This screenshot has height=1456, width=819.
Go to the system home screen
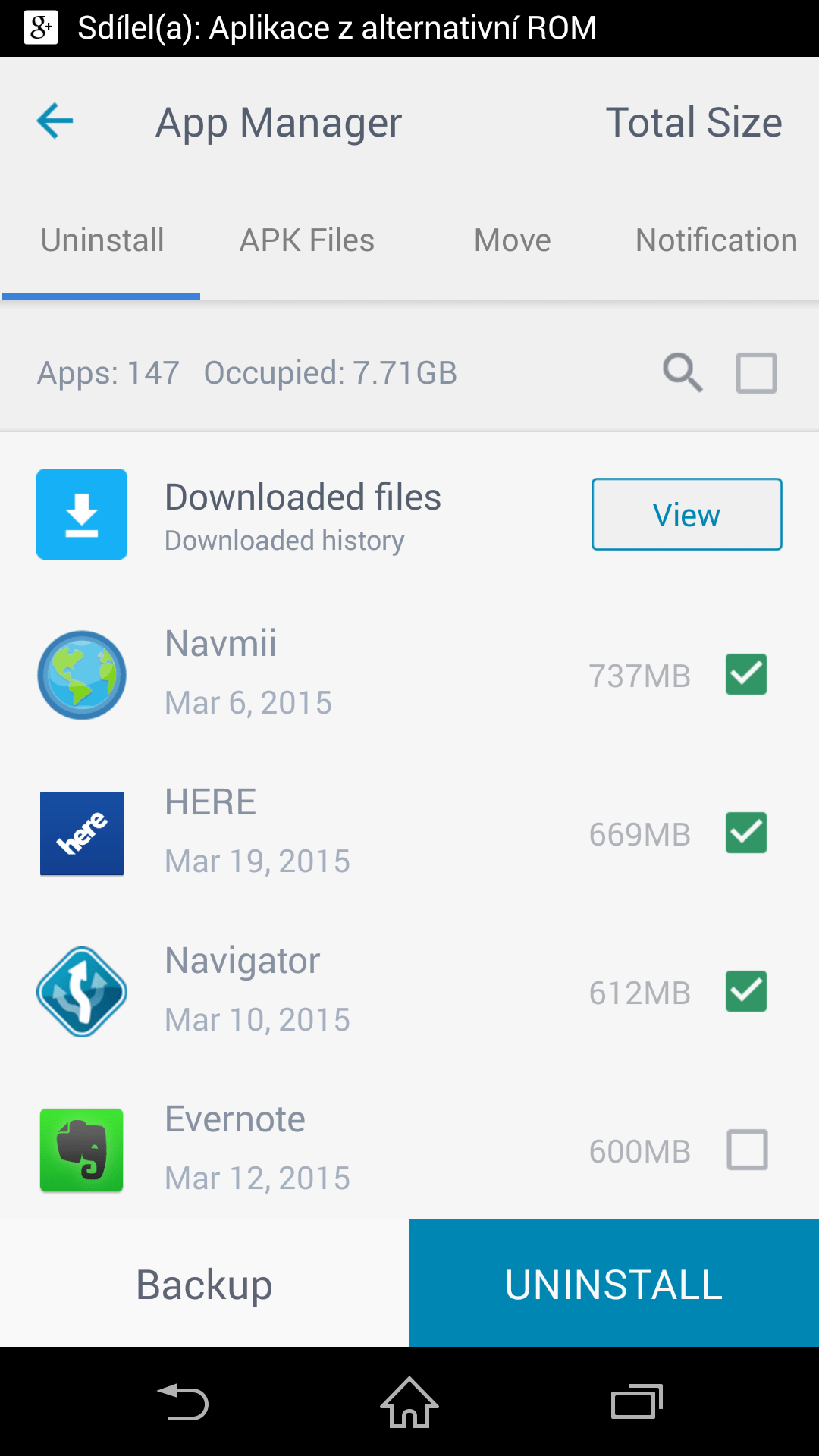409,1402
